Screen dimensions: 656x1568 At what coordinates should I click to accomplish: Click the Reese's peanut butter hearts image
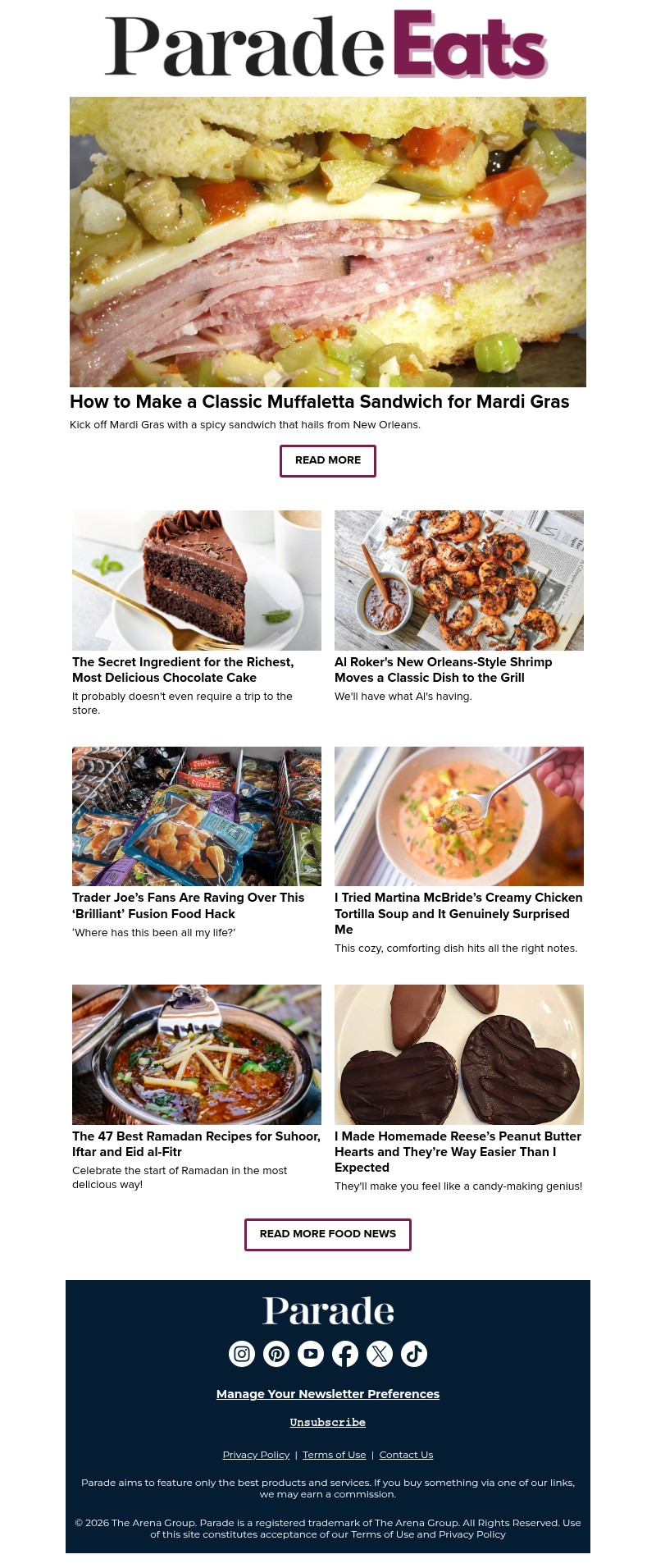click(x=459, y=1054)
